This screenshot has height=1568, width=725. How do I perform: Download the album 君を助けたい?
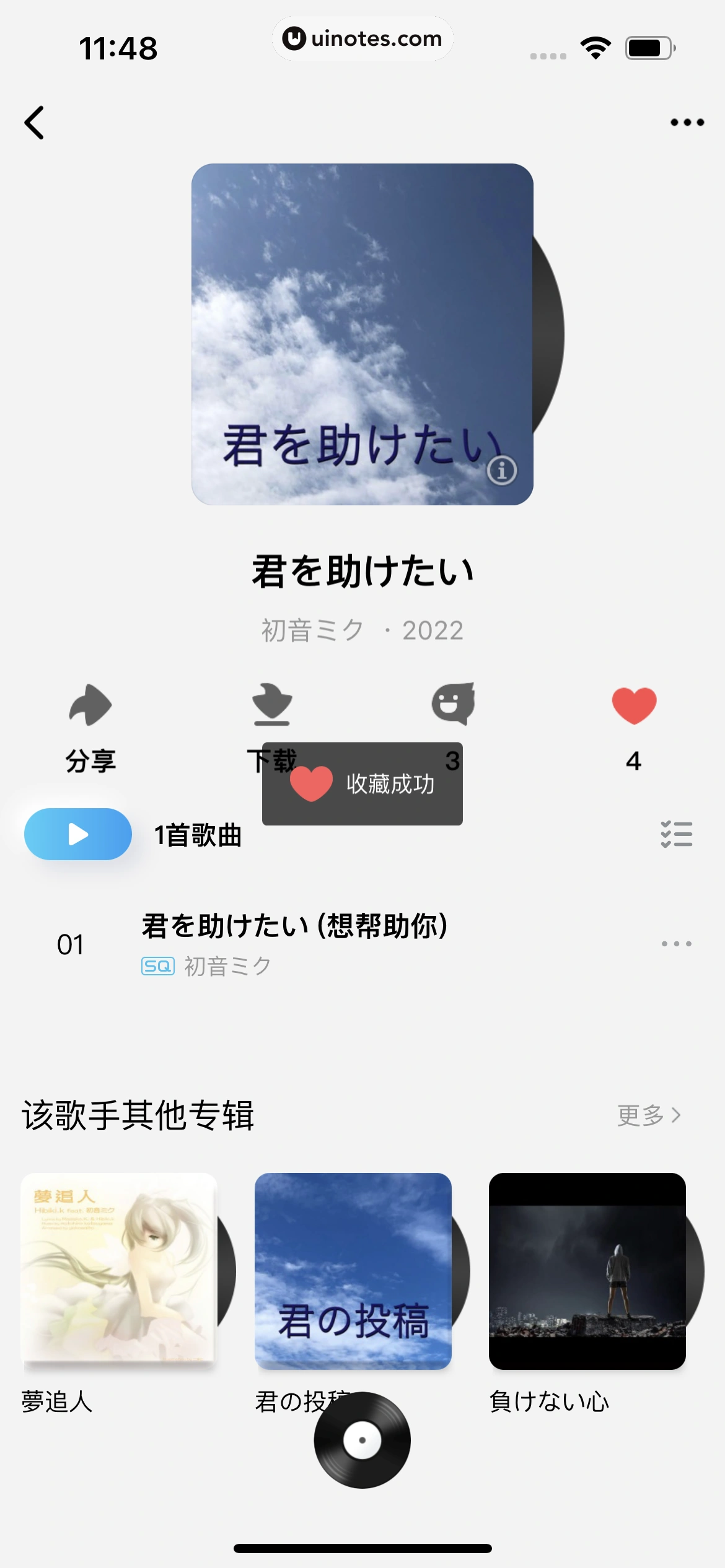click(x=273, y=706)
